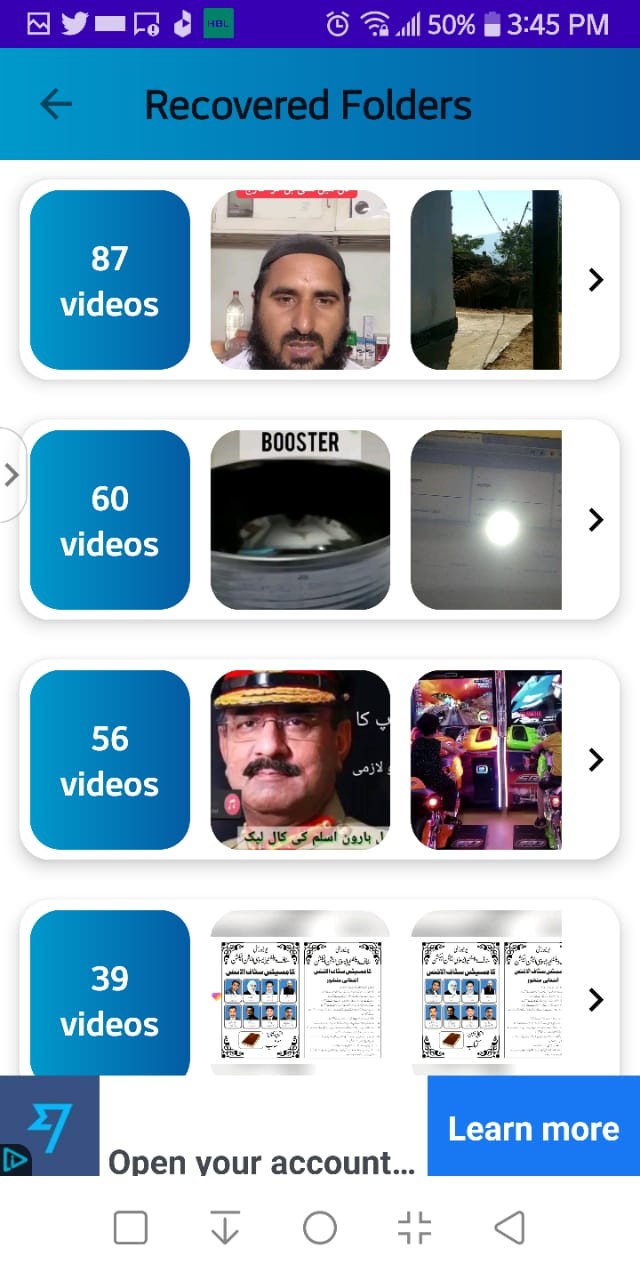Open recent apps

coord(131,1228)
